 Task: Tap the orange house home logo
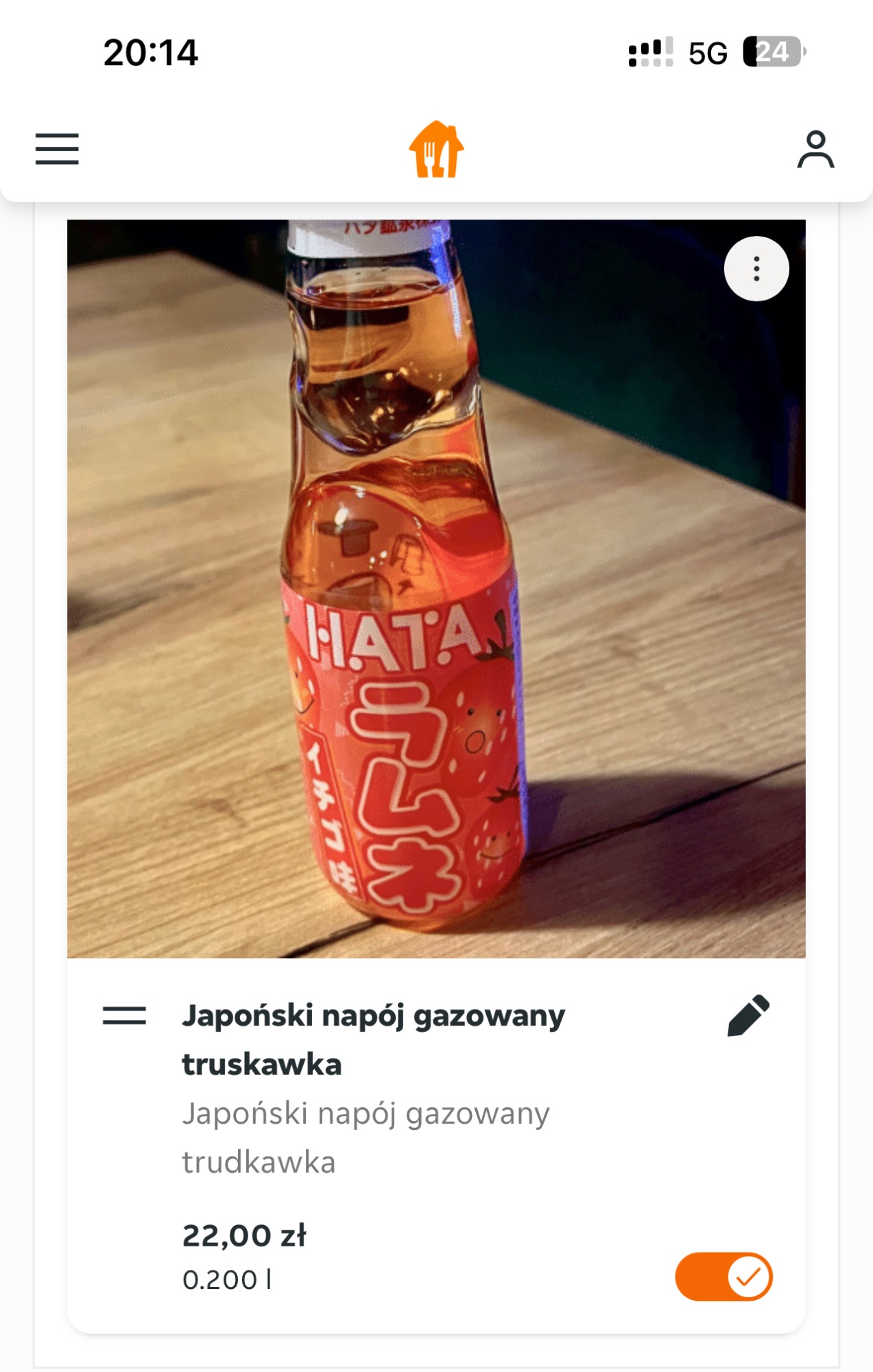(436, 149)
